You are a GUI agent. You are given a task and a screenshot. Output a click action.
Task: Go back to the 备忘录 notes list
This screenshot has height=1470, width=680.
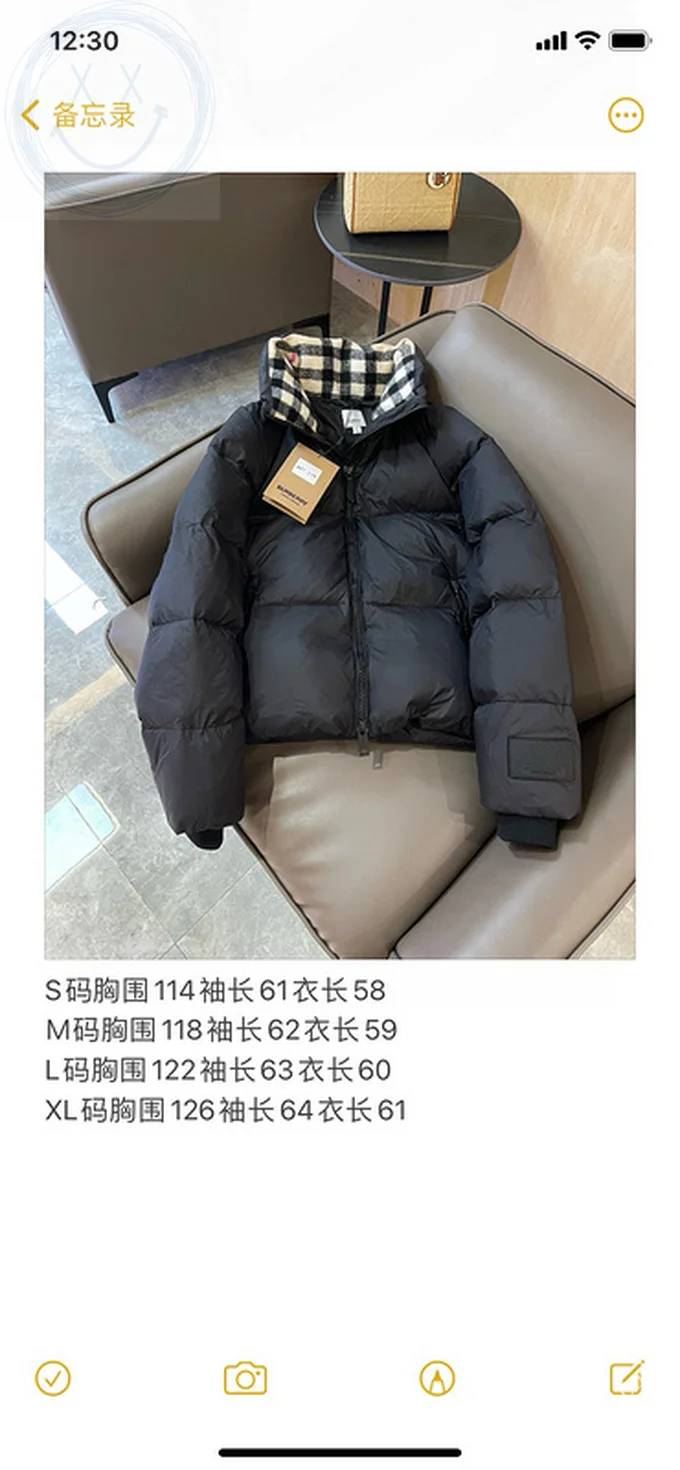tap(78, 115)
